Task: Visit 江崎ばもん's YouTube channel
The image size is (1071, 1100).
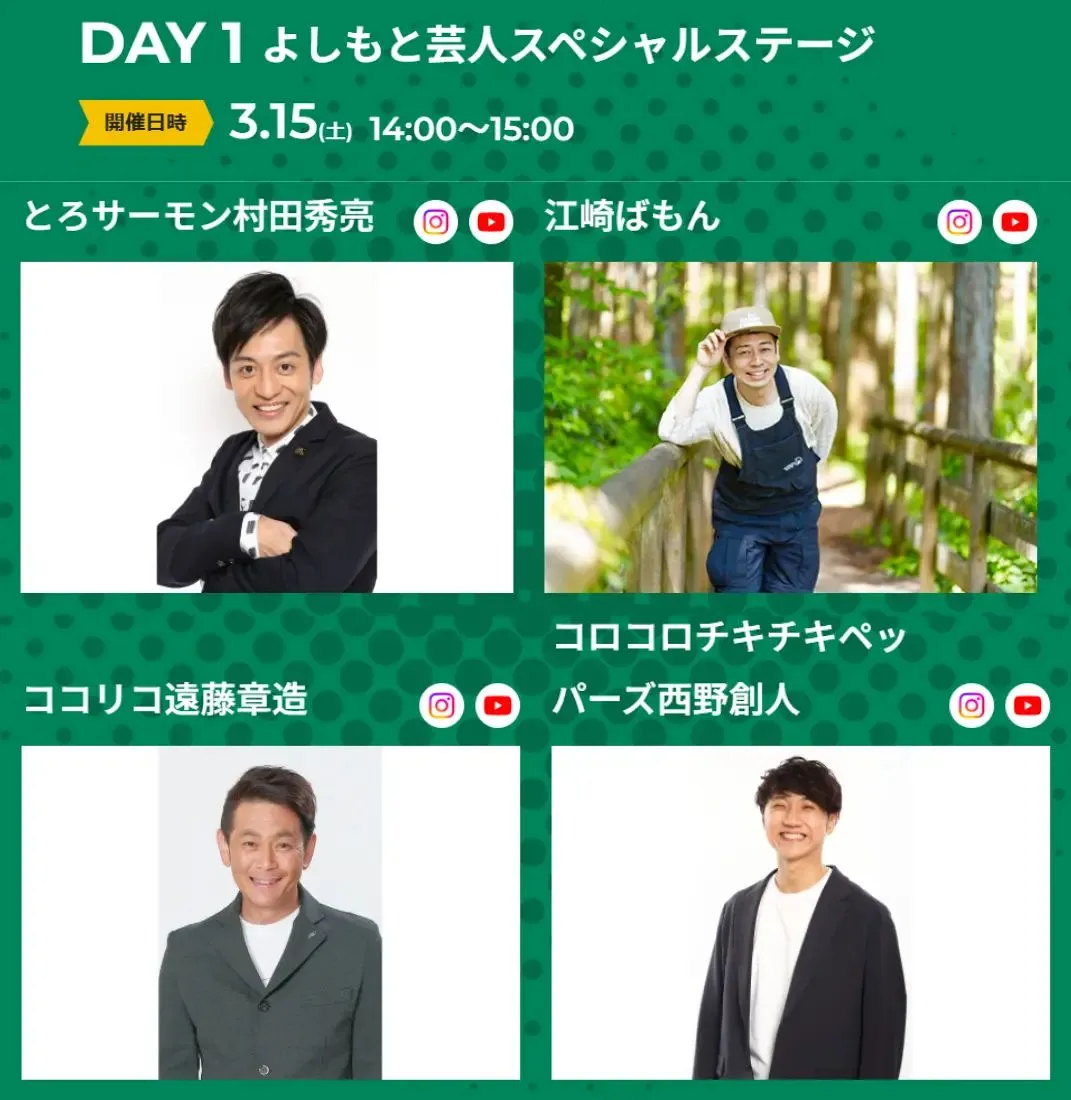Action: coord(1015,222)
